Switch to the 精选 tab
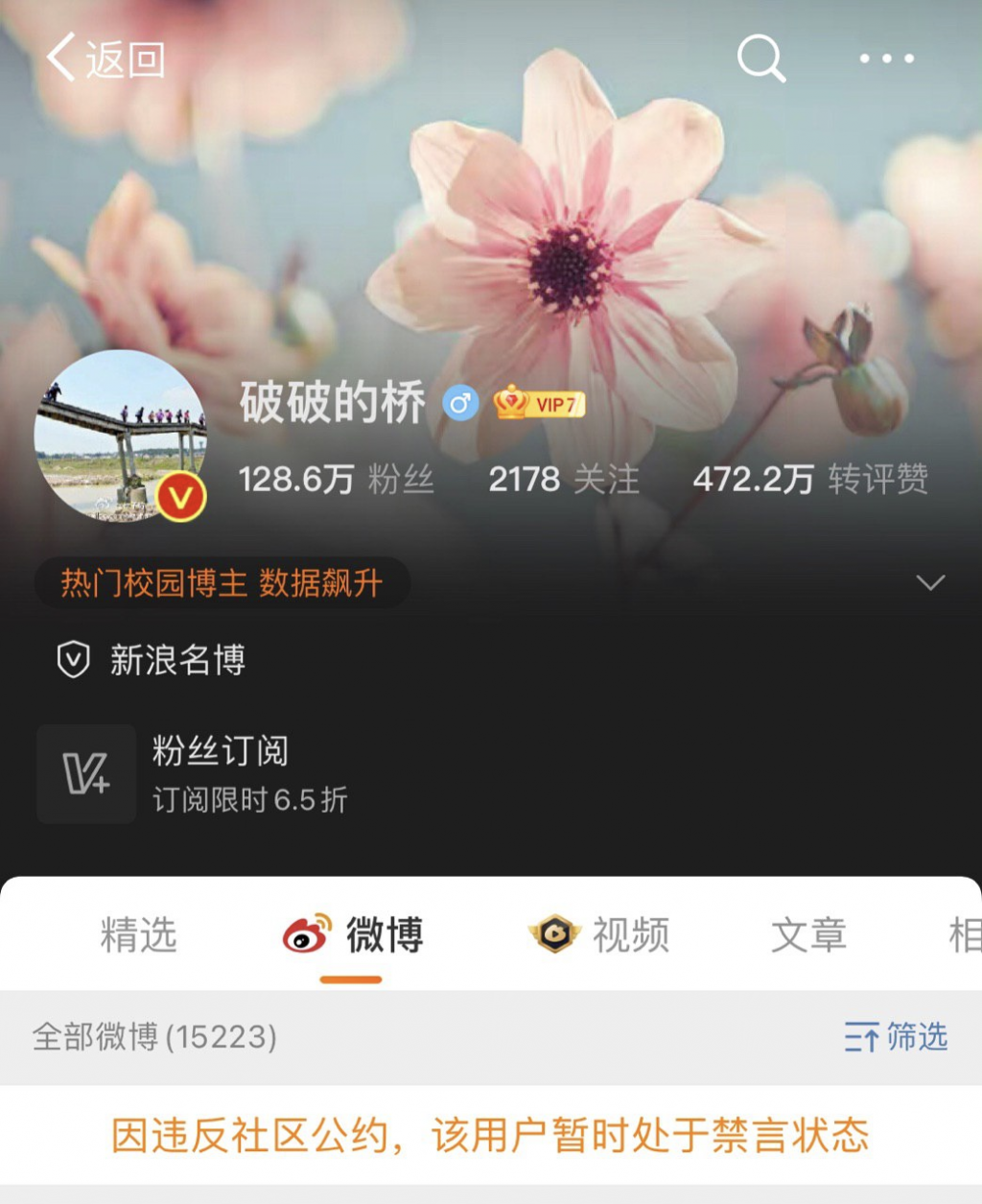 (139, 934)
